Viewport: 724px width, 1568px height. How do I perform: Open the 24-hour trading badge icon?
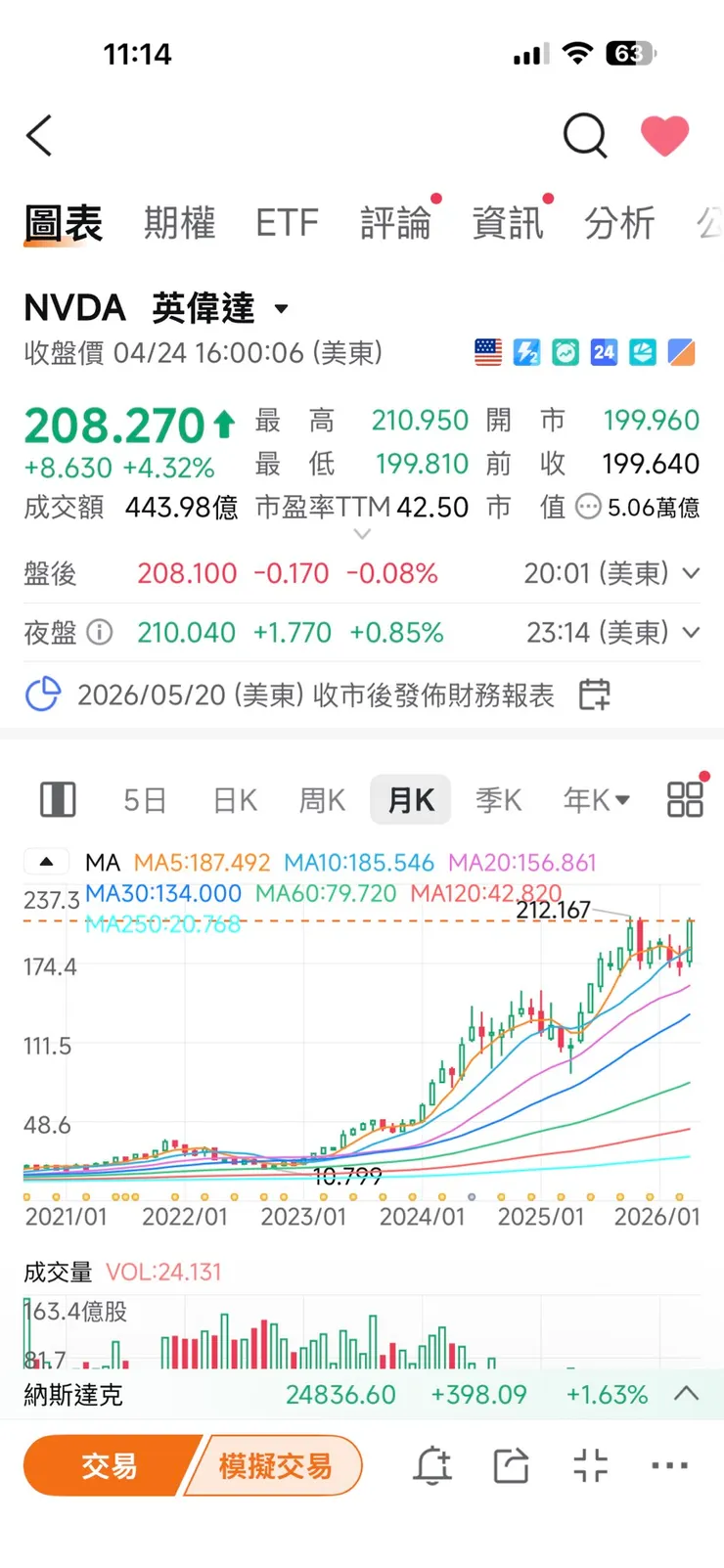pos(604,352)
